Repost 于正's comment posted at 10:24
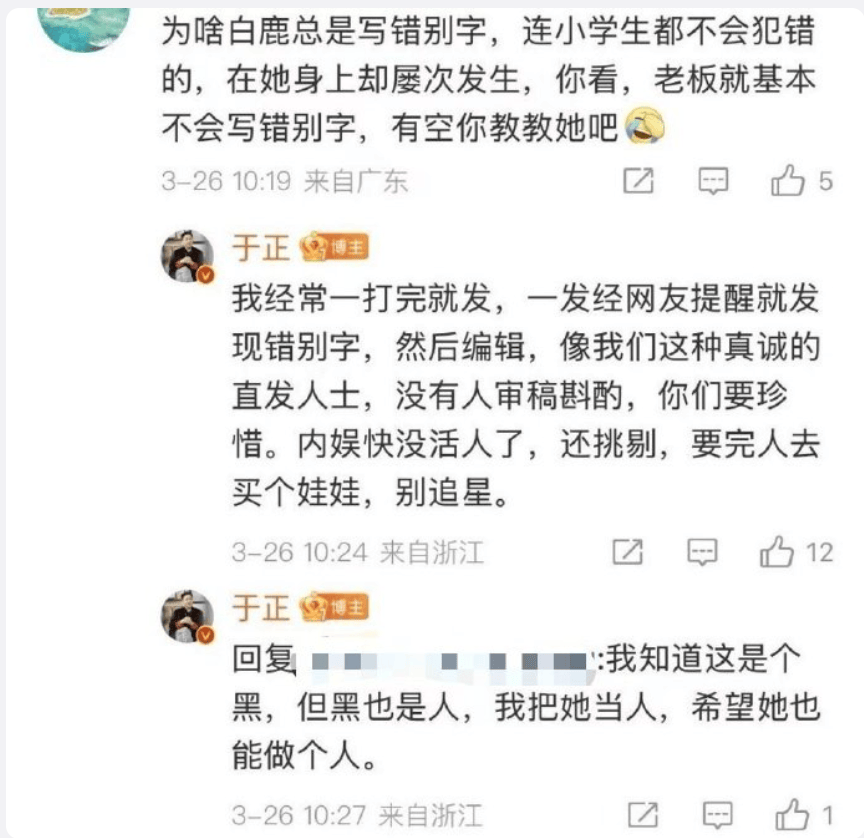Screen dimensions: 864x838 [628, 551]
